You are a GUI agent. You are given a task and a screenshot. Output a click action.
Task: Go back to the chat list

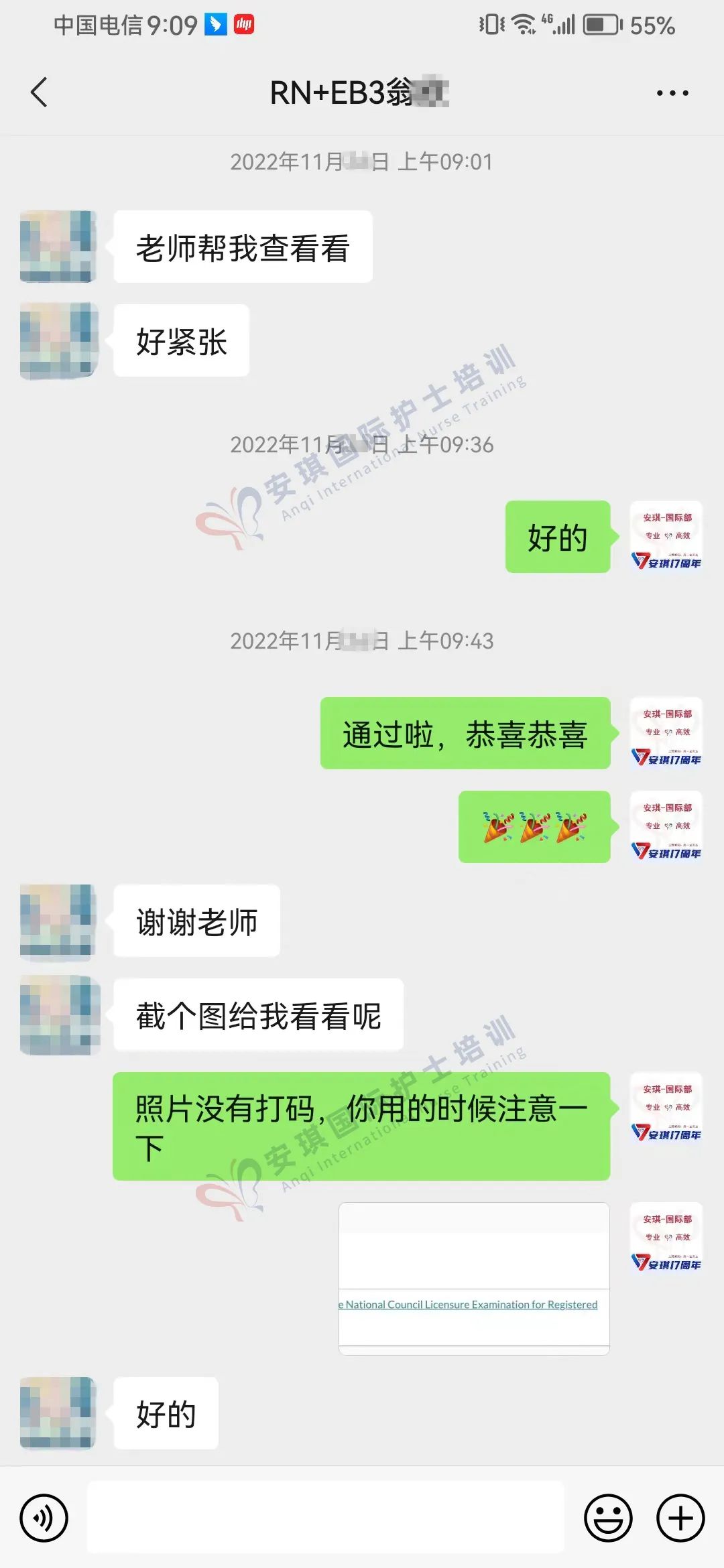(x=39, y=92)
